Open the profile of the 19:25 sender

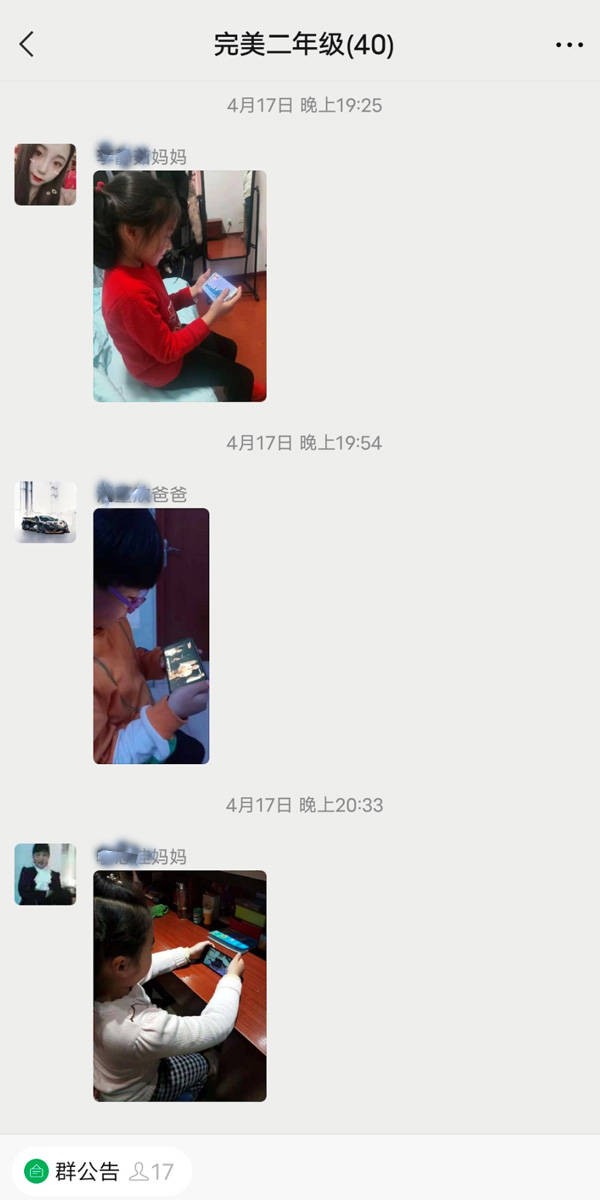pos(45,175)
